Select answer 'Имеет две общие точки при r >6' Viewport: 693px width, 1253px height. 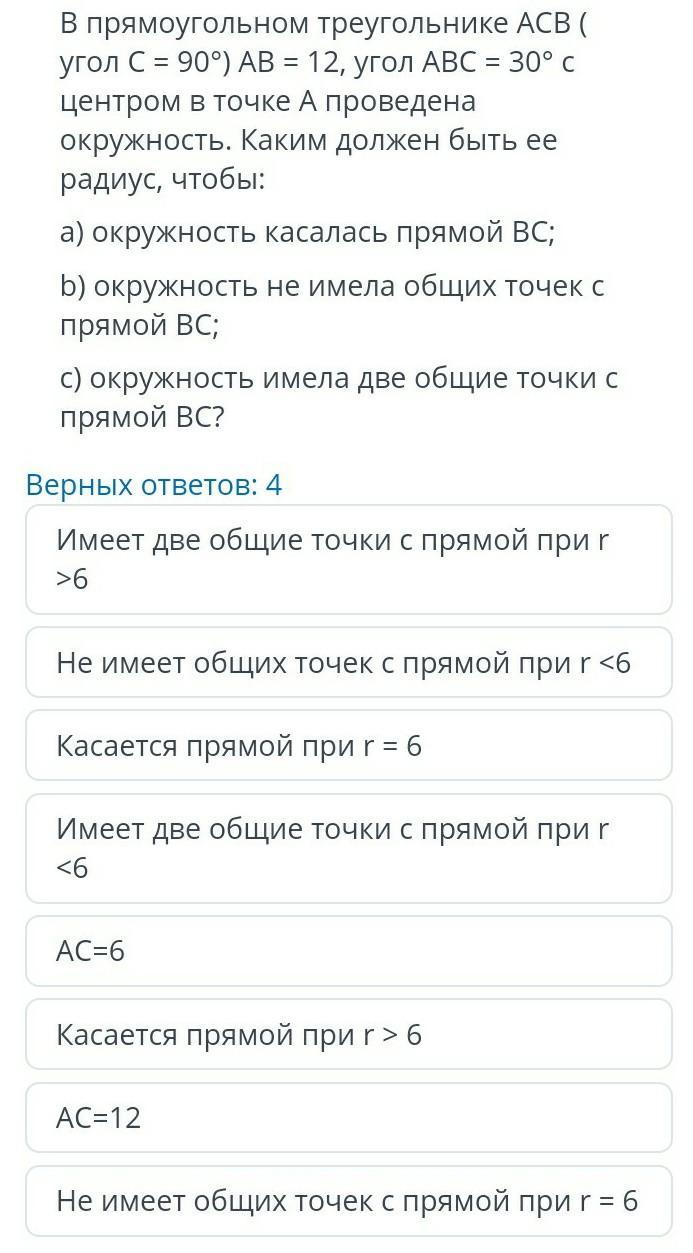coord(348,559)
